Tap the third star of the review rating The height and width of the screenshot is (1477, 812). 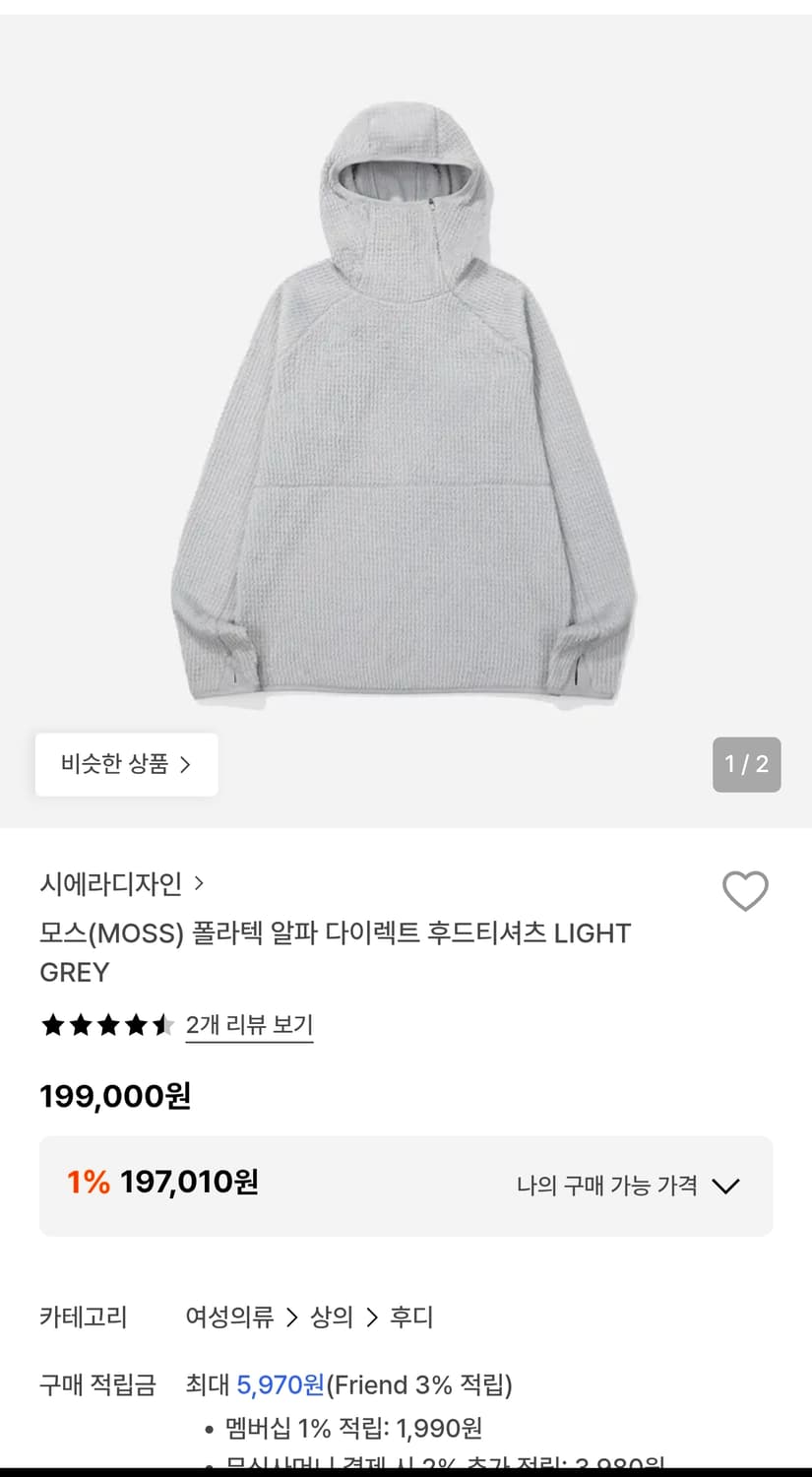pos(109,1025)
